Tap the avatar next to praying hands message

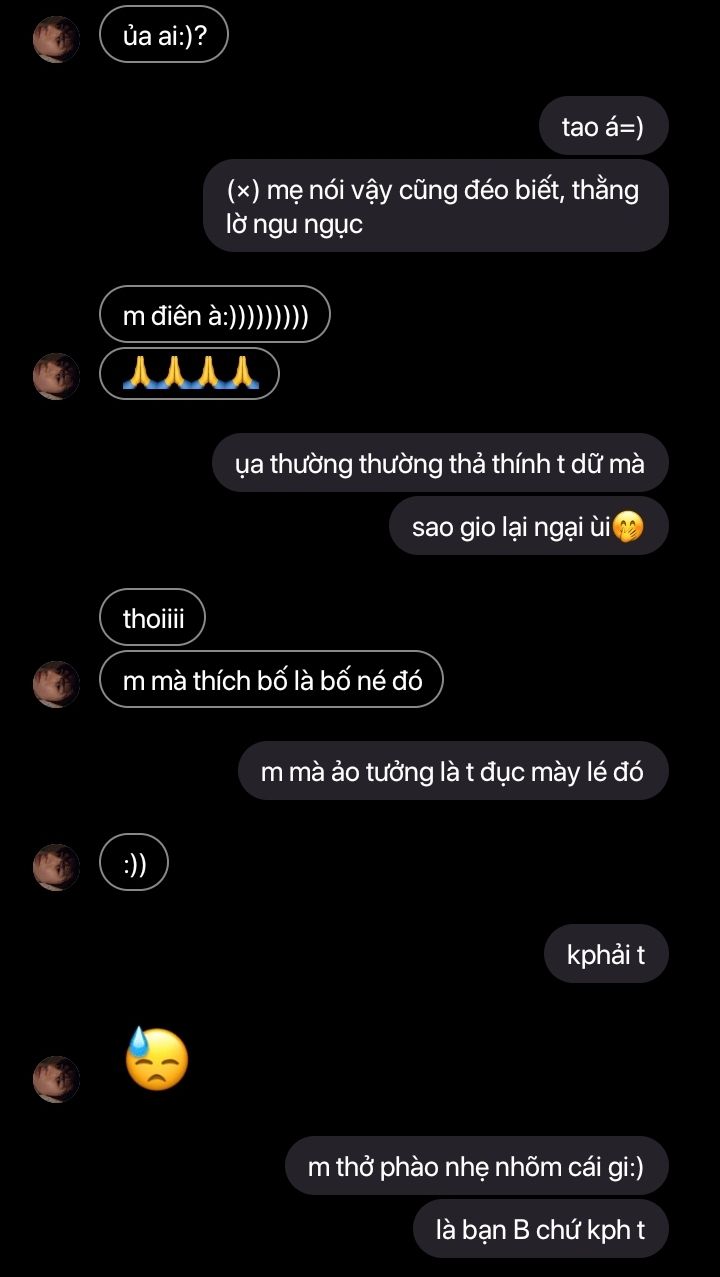click(56, 376)
